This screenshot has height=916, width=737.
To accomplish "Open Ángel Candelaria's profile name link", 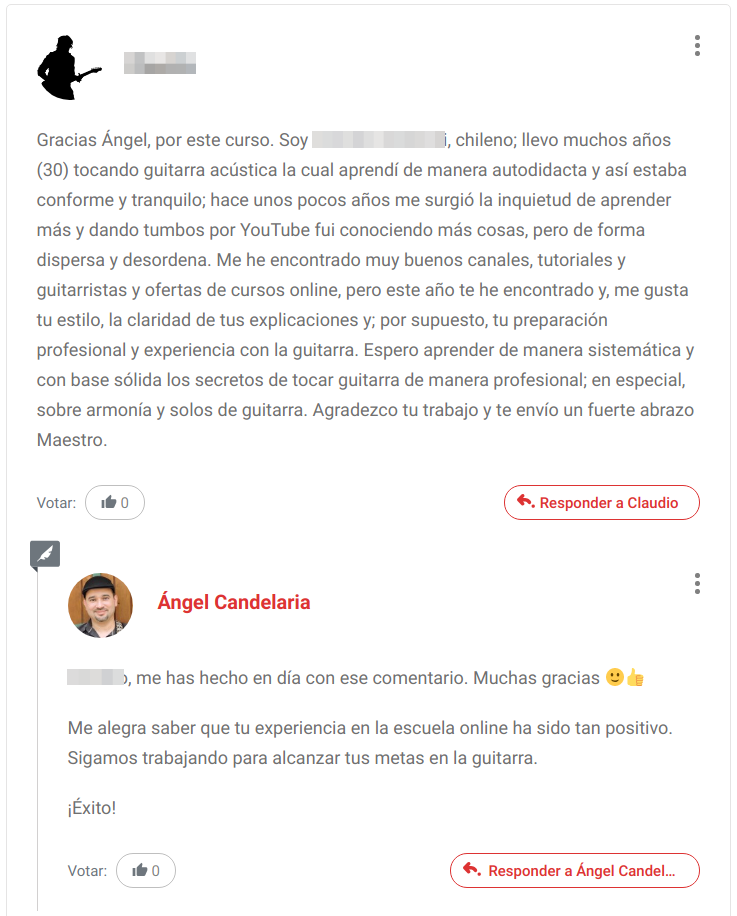I will click(234, 602).
